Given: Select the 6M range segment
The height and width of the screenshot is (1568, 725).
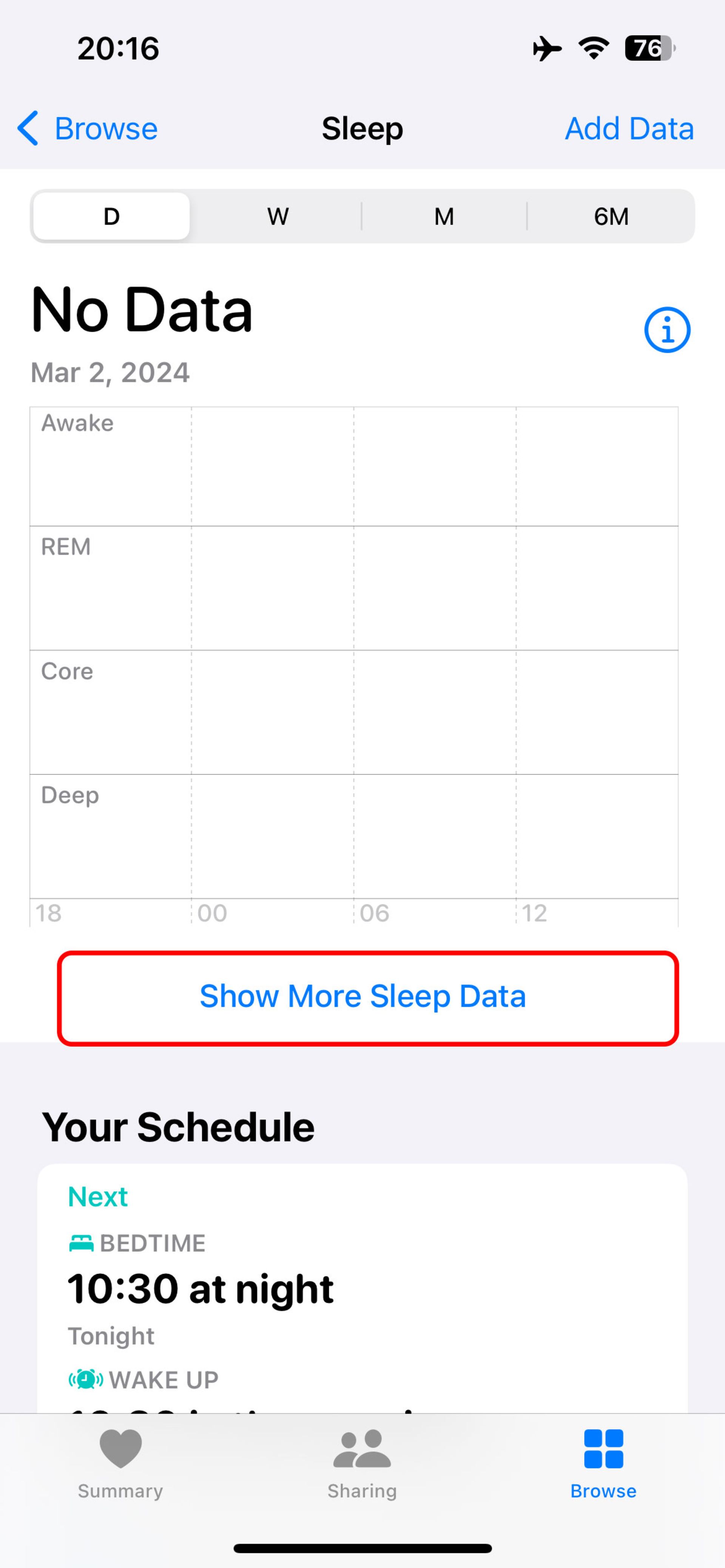Looking at the screenshot, I should click(611, 217).
